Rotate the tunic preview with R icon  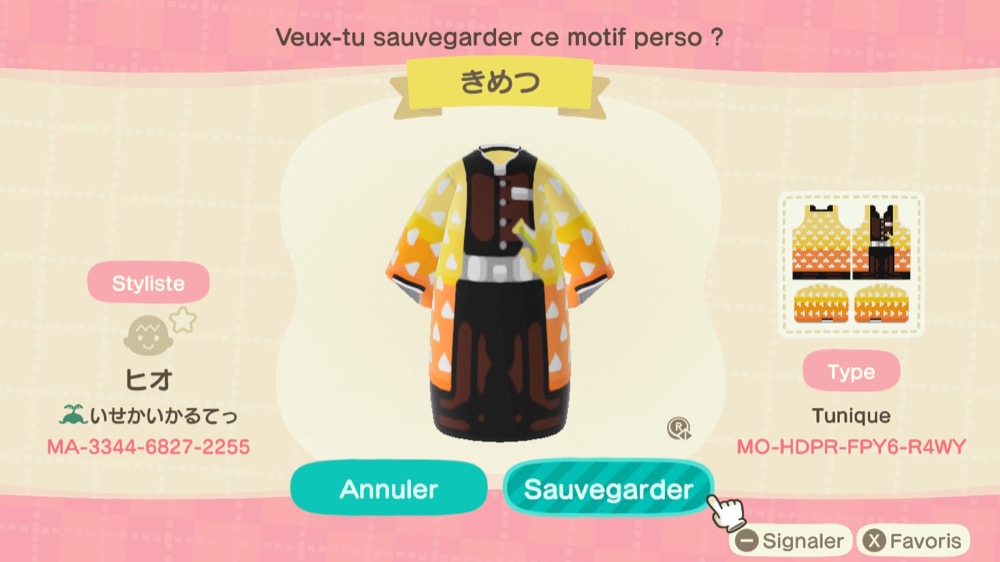pos(679,429)
